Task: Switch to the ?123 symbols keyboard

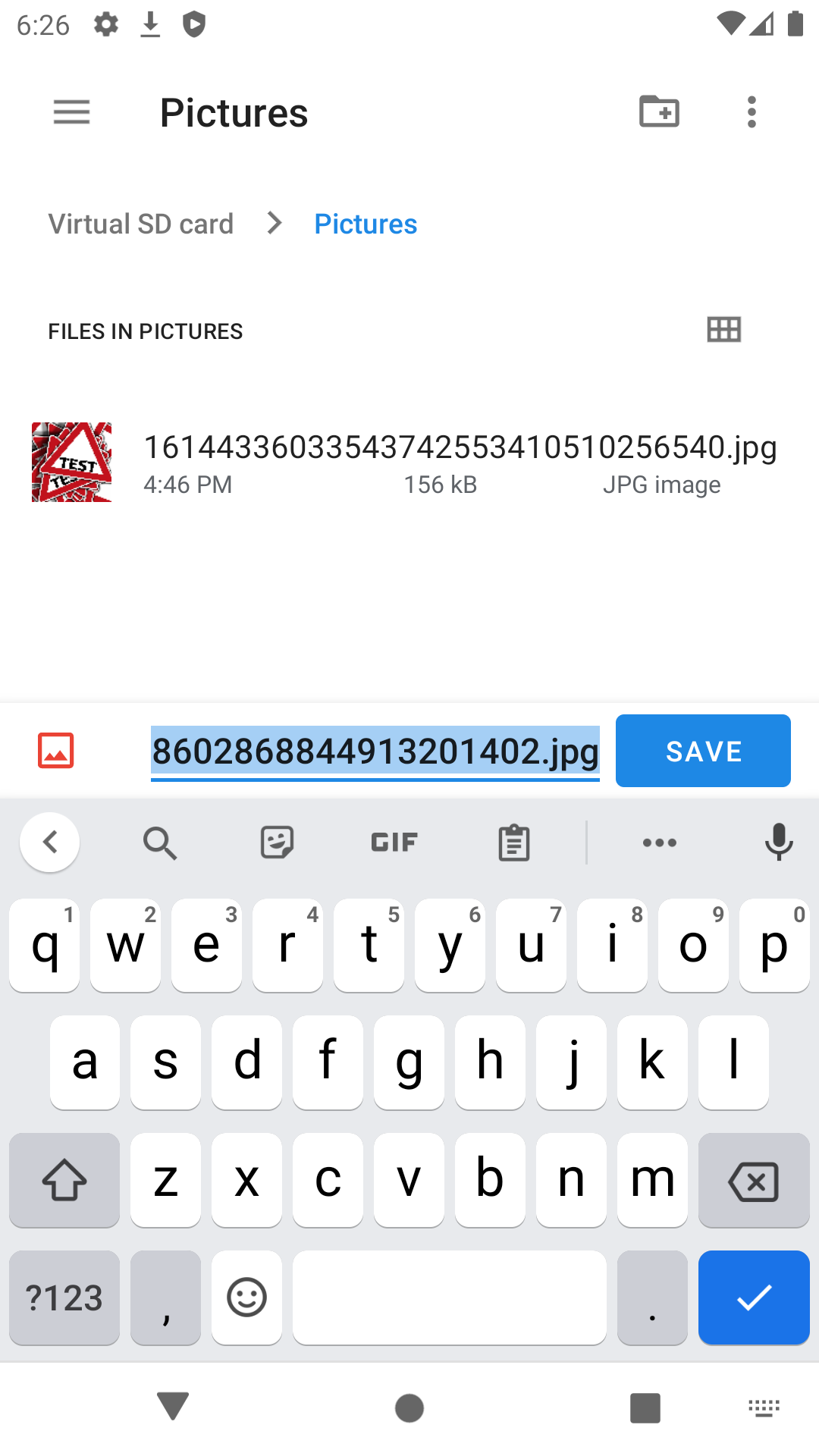Action: coord(64,1298)
